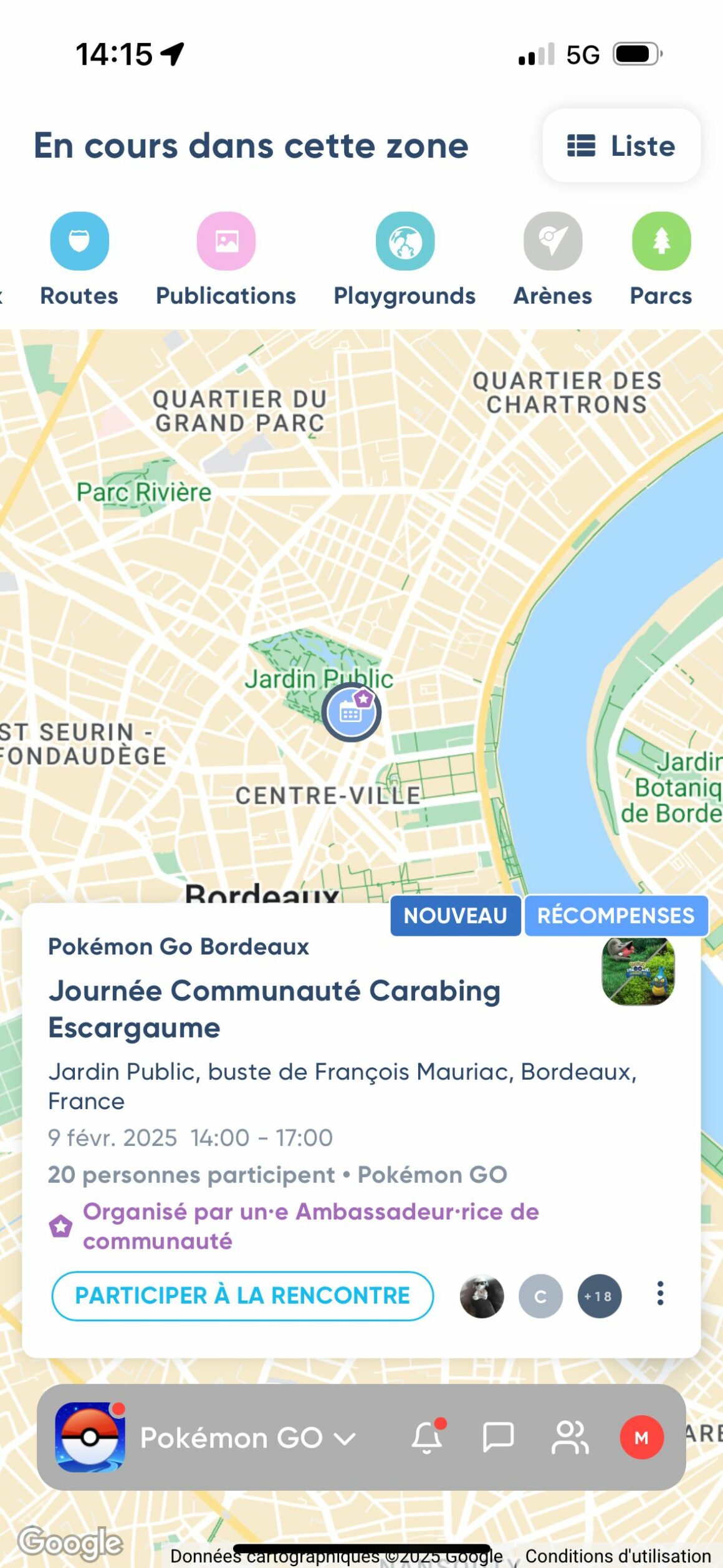723x1568 pixels.
Task: Open the Journée Communauté Carabing Escargaume card
Action: coord(274,1009)
